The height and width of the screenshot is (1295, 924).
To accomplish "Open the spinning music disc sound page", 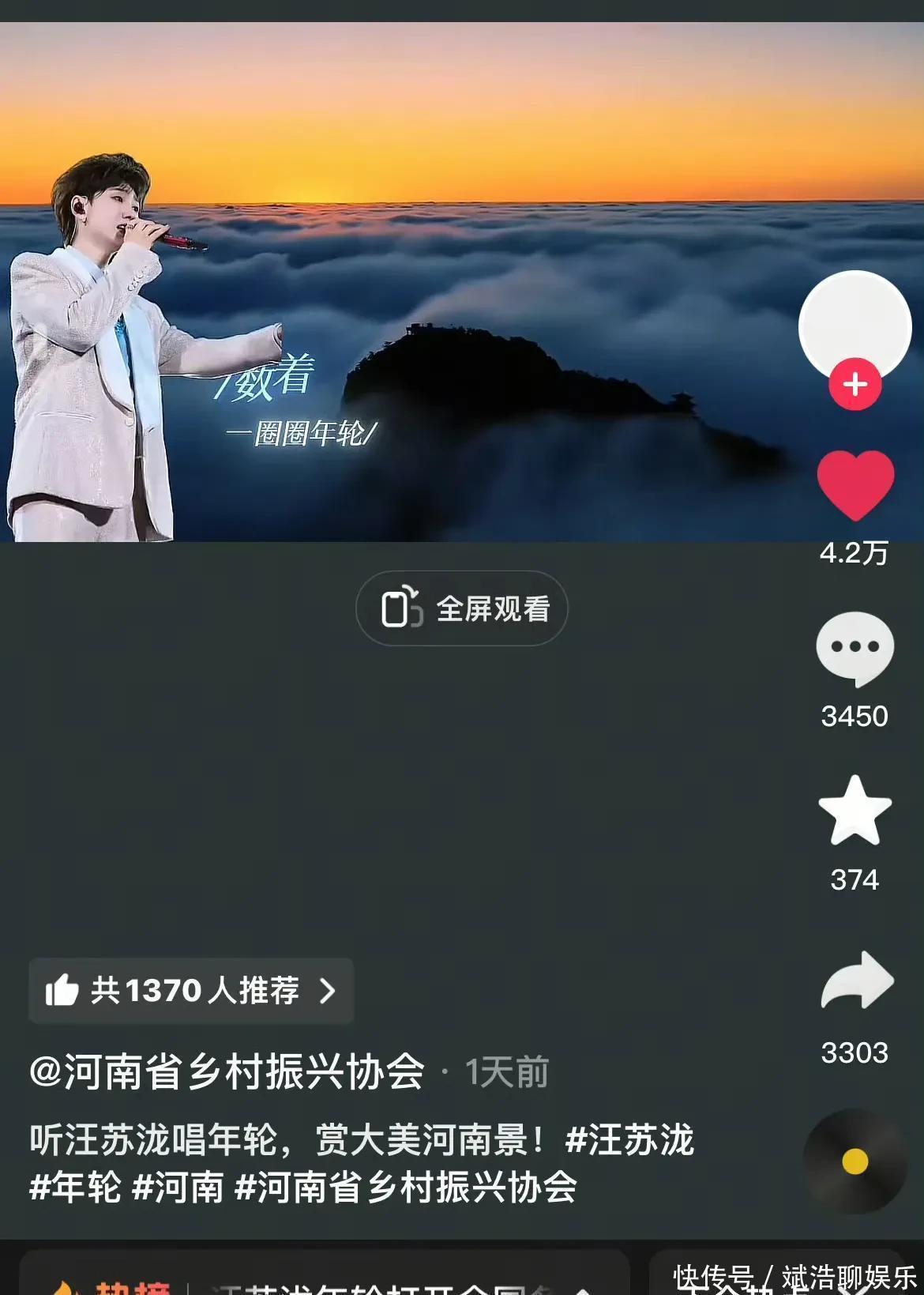I will [855, 1161].
